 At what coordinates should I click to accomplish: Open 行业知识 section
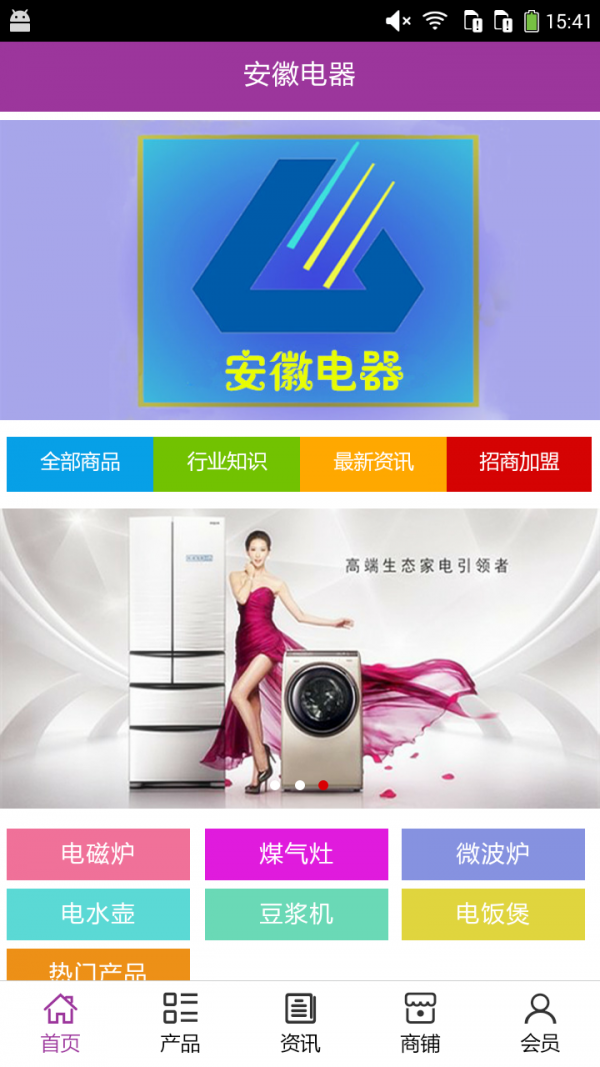click(226, 463)
